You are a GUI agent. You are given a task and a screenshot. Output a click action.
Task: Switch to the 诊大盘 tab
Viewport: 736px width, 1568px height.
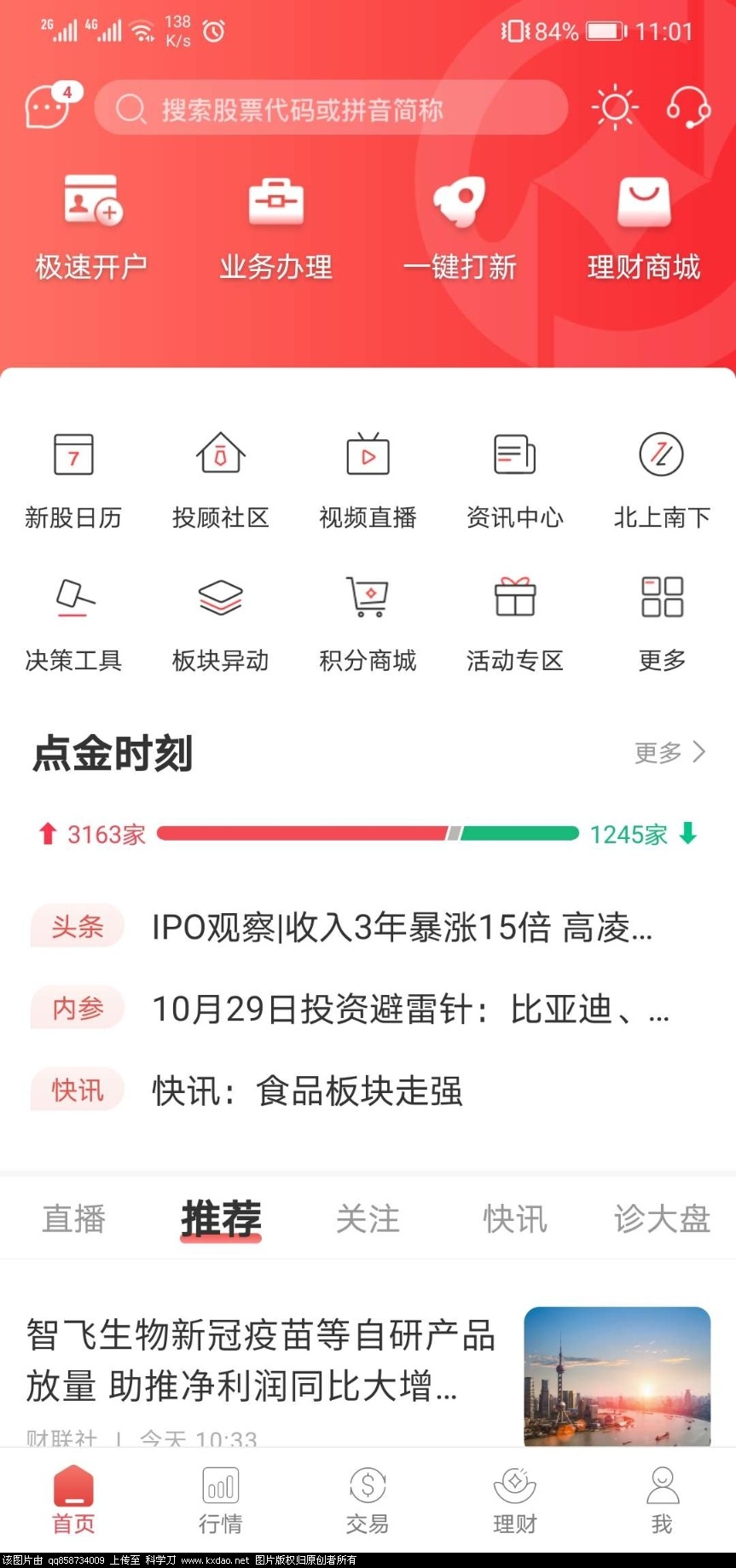click(662, 1218)
